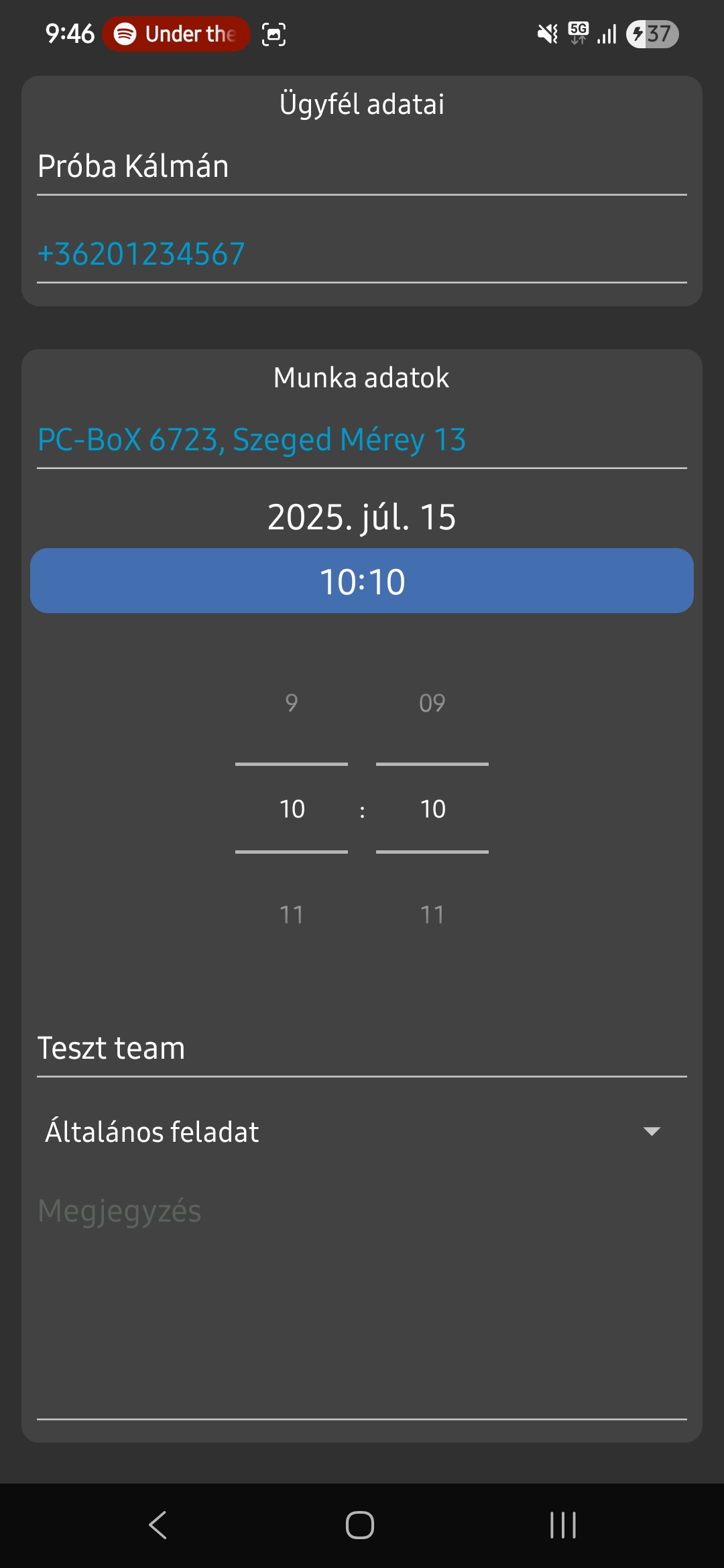
Task: Tap the blue 10:10 time button
Action: (x=362, y=581)
